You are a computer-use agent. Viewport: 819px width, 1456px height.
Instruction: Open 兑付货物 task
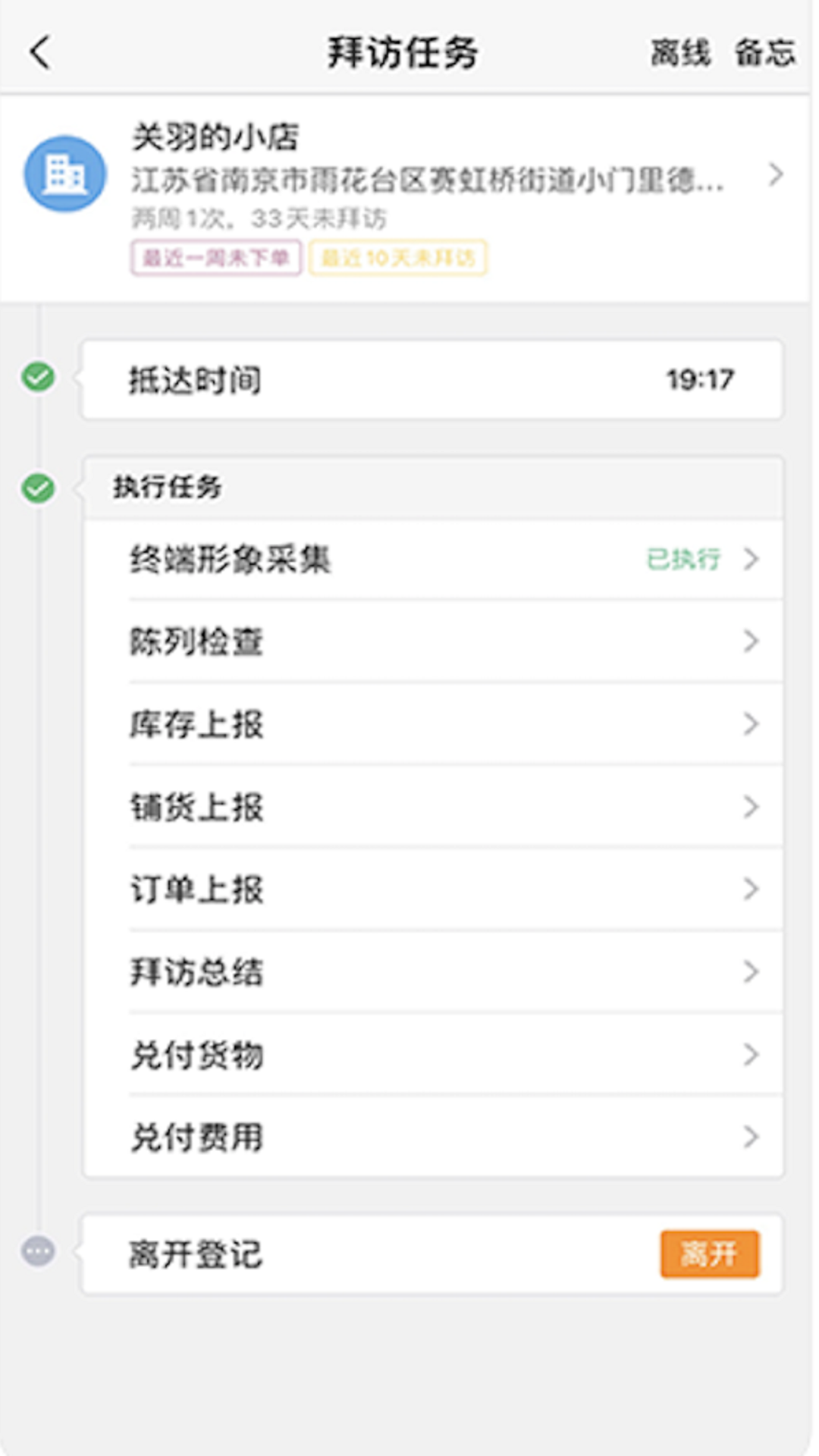click(432, 1055)
